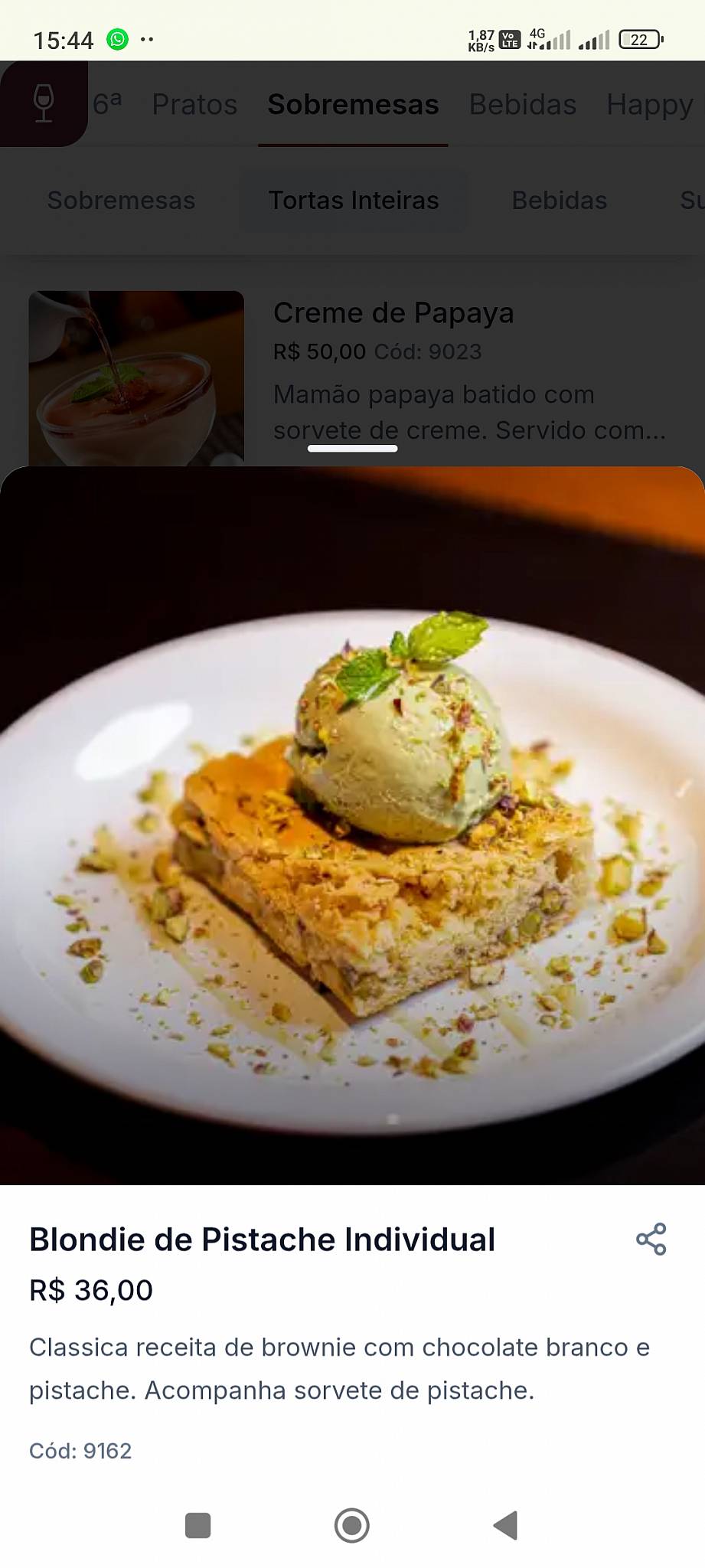Go back with the system back button
The width and height of the screenshot is (705, 1568).
point(505,1525)
